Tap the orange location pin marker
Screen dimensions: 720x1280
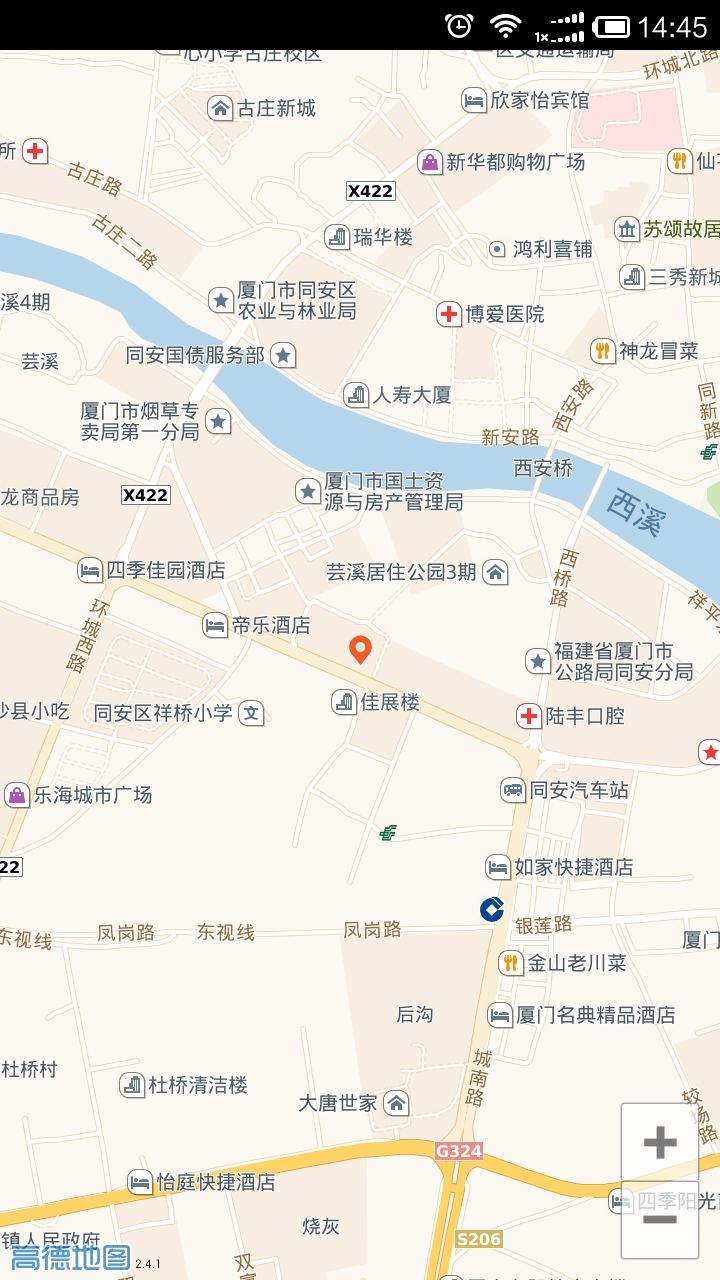click(360, 650)
